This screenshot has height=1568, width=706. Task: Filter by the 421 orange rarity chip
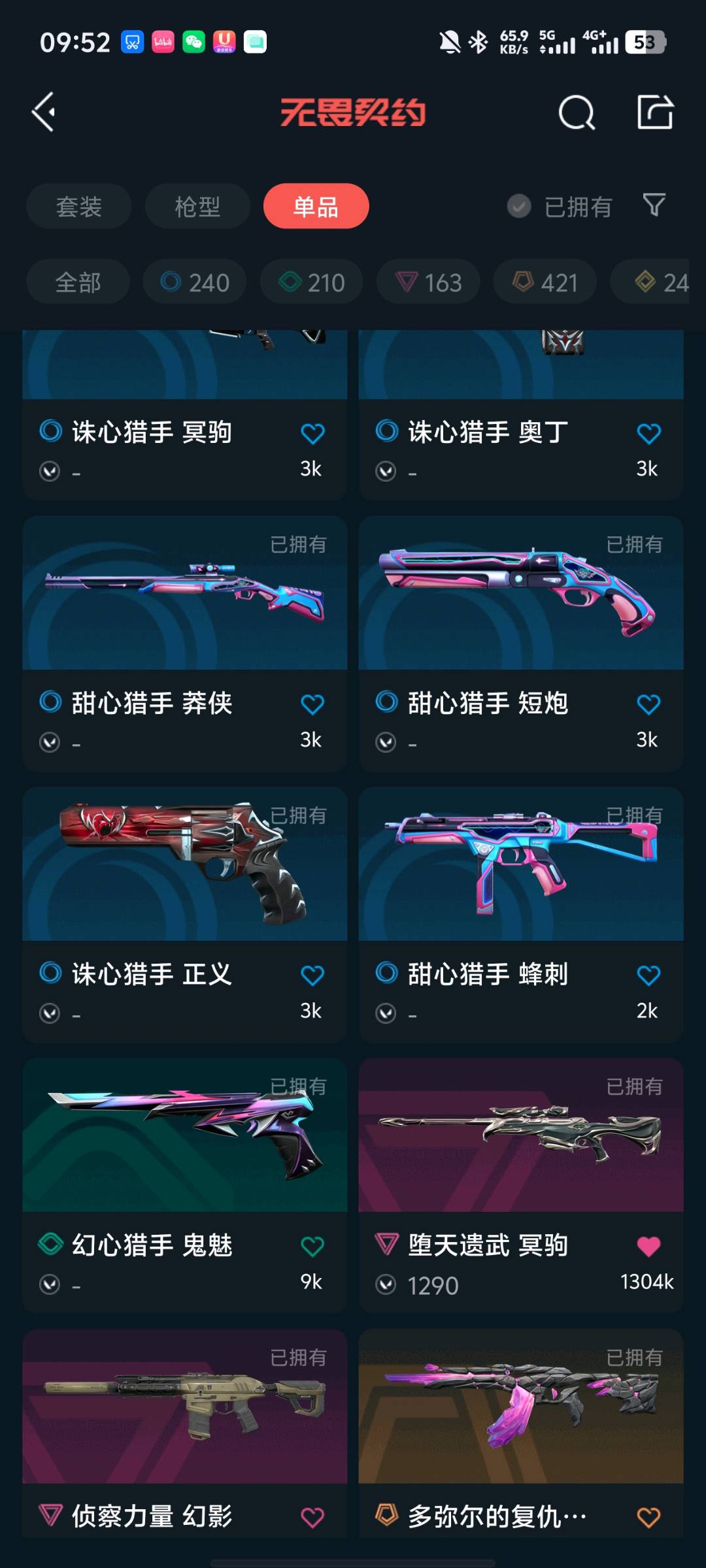545,282
